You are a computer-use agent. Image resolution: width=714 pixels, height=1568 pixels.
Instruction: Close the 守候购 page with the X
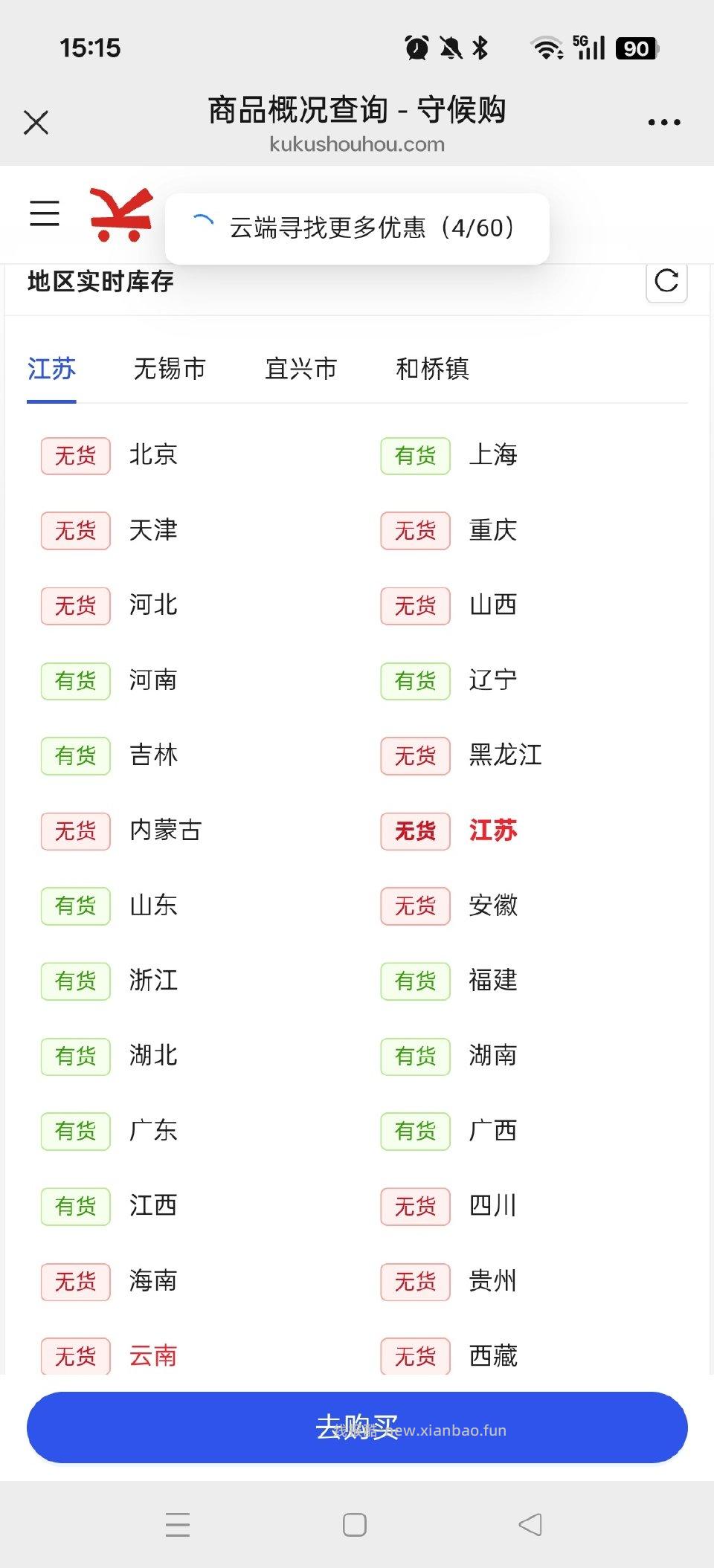pyautogui.click(x=36, y=121)
